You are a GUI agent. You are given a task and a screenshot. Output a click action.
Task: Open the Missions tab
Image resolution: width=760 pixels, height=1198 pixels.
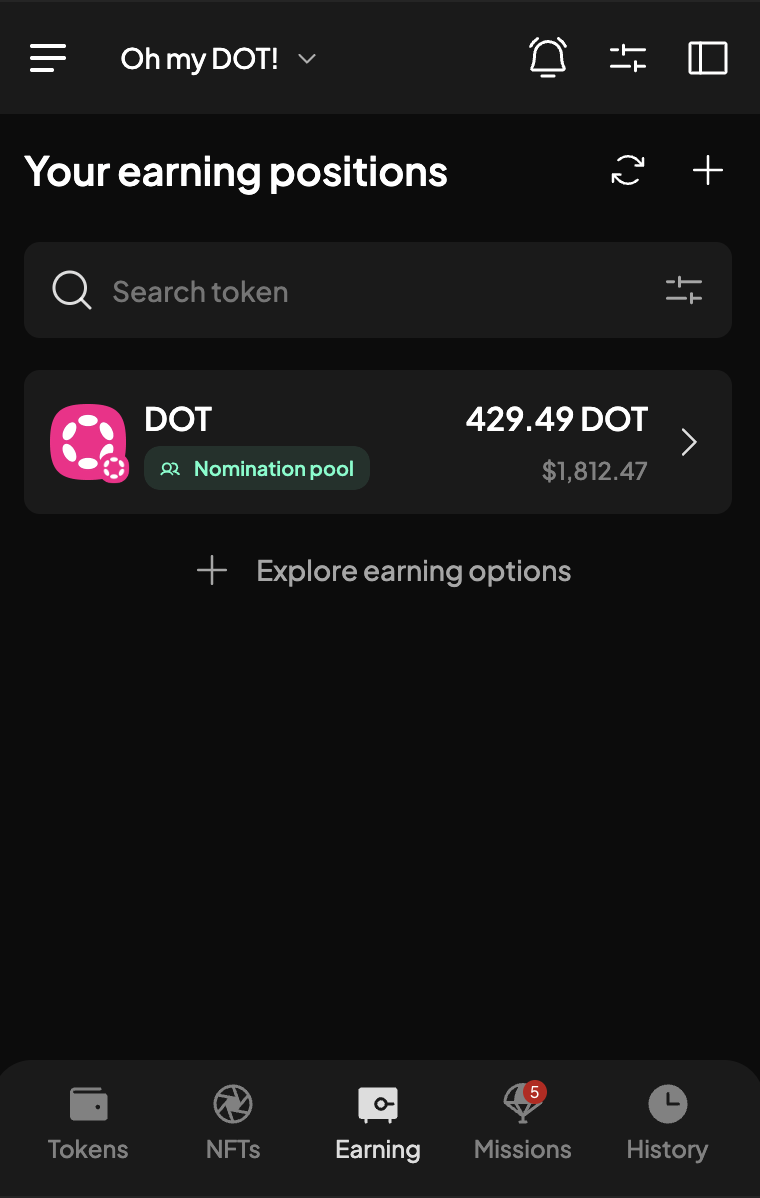point(522,1123)
